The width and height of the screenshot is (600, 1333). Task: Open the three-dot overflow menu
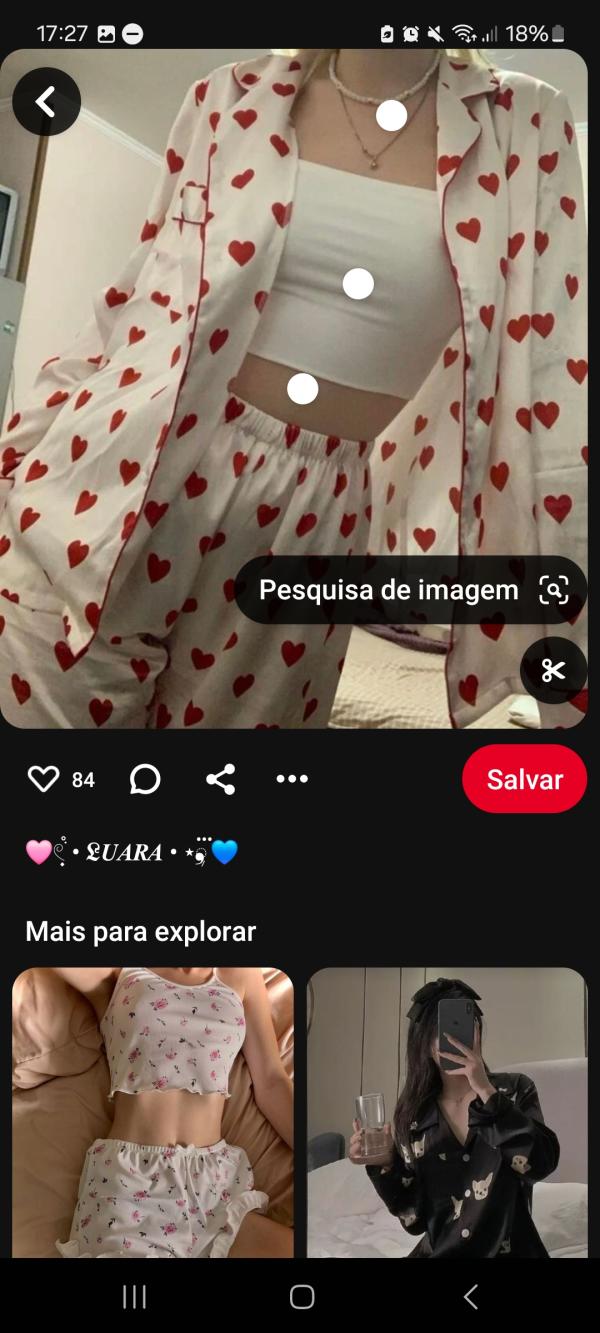click(292, 779)
